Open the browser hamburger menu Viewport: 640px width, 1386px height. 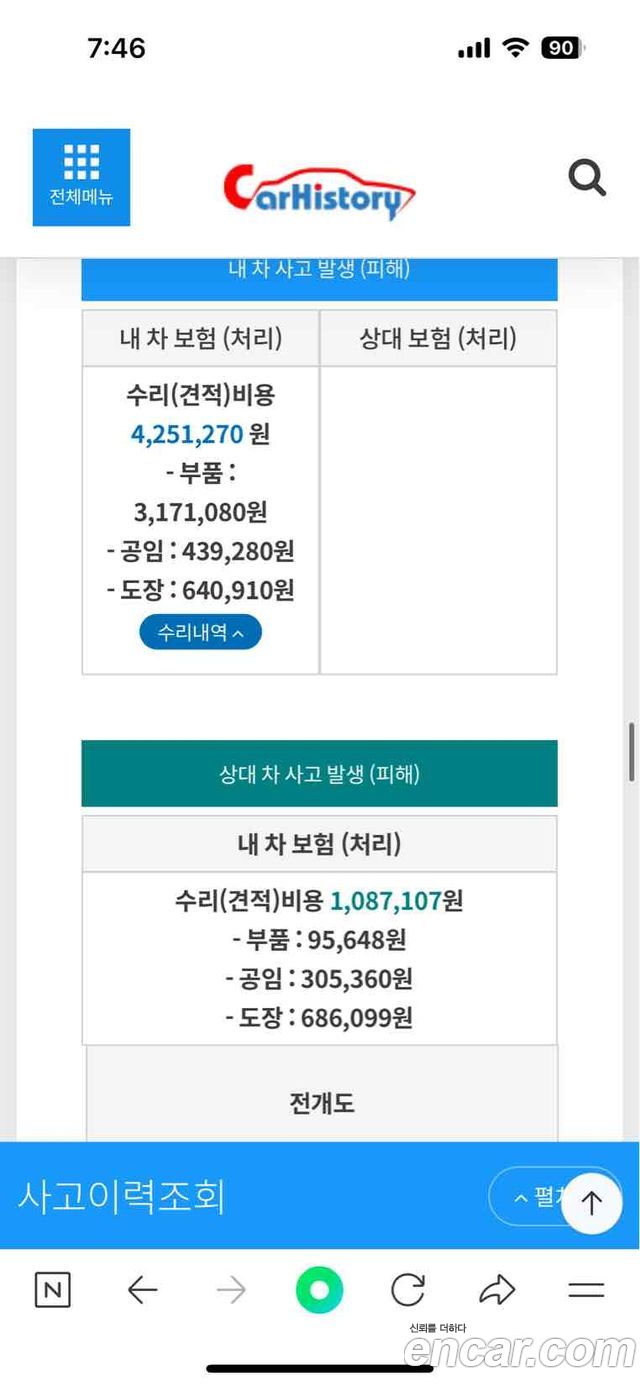coord(586,1291)
